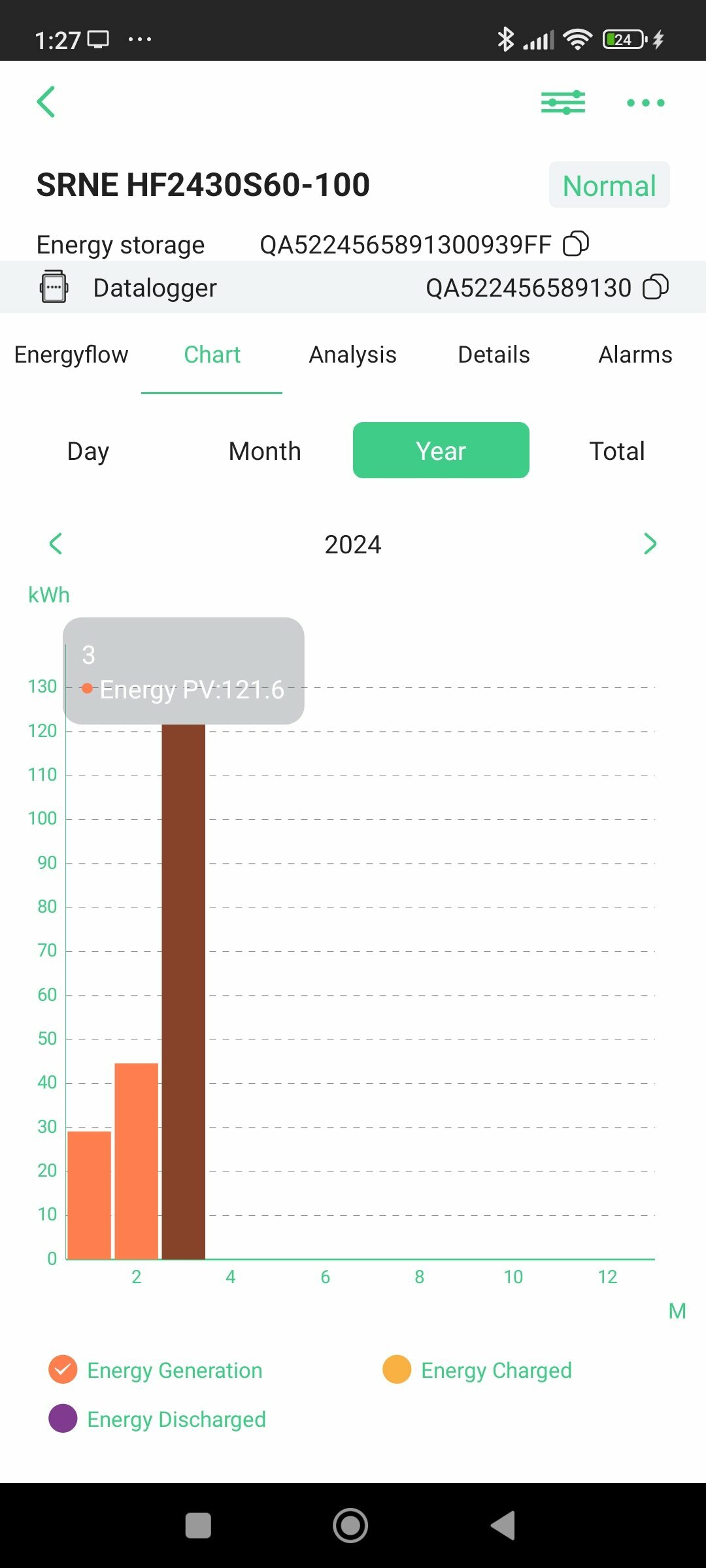Open the three-dot overflow menu

[645, 103]
